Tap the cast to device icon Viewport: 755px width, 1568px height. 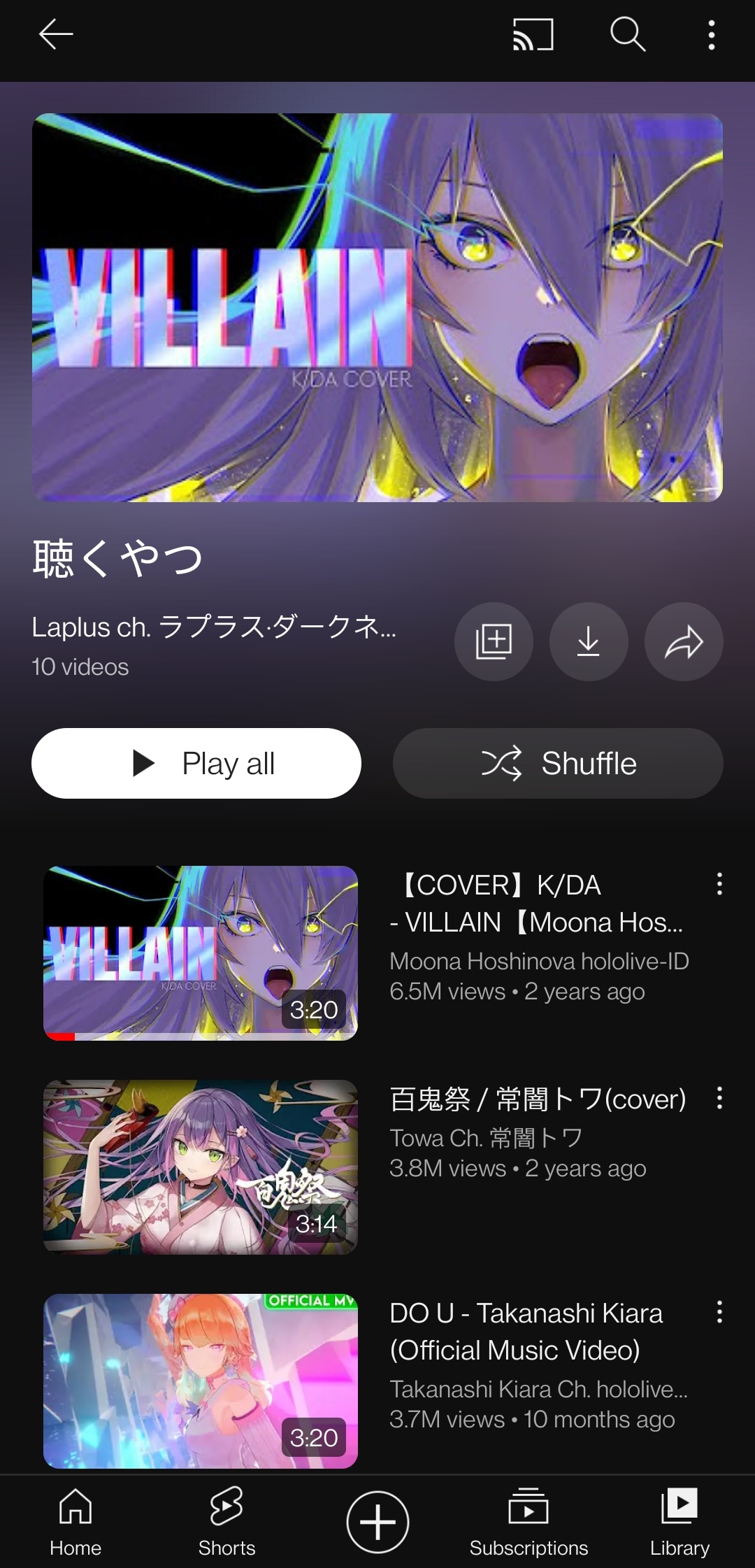pyautogui.click(x=533, y=34)
